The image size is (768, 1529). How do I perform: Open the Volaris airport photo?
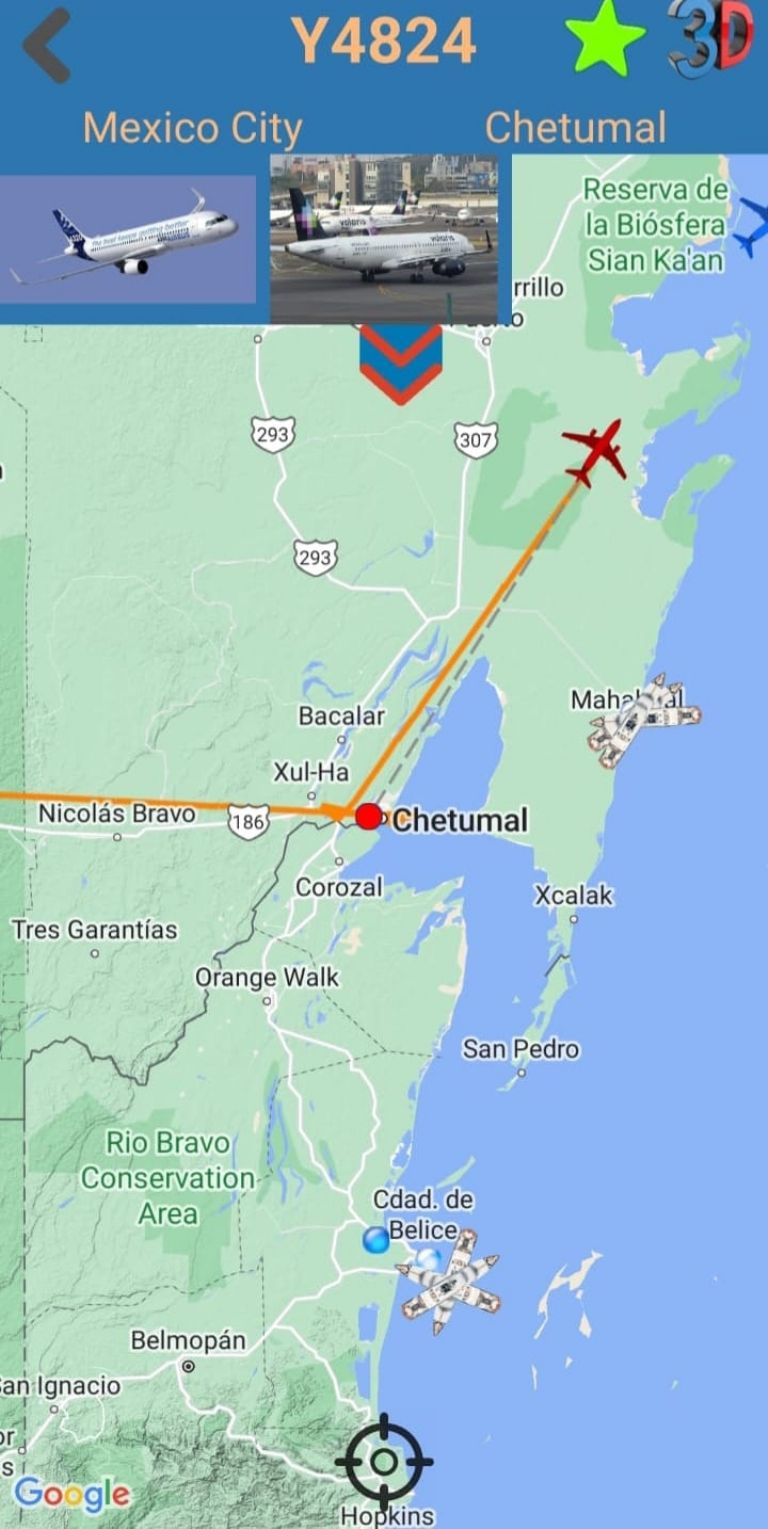click(384, 239)
